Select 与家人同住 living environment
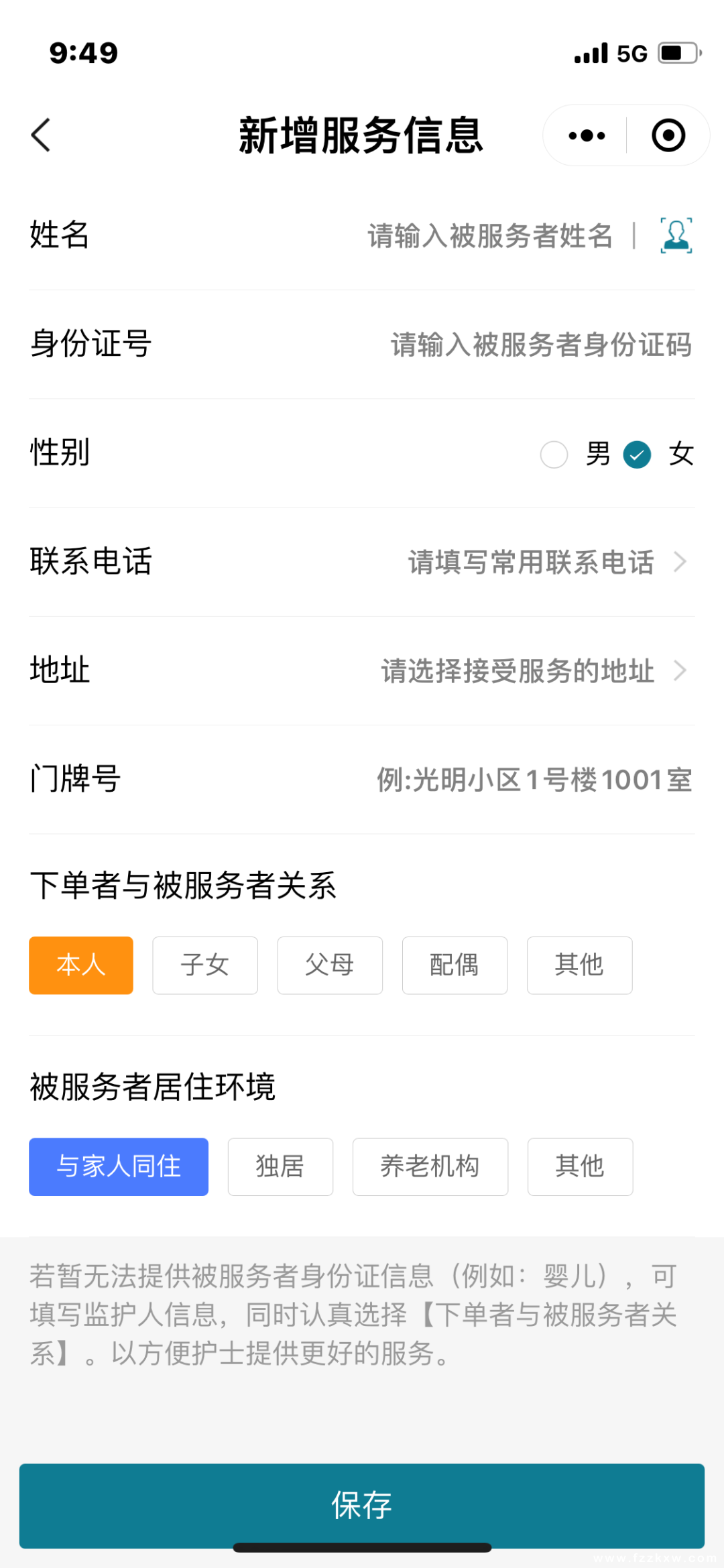This screenshot has width=724, height=1568. [119, 1166]
